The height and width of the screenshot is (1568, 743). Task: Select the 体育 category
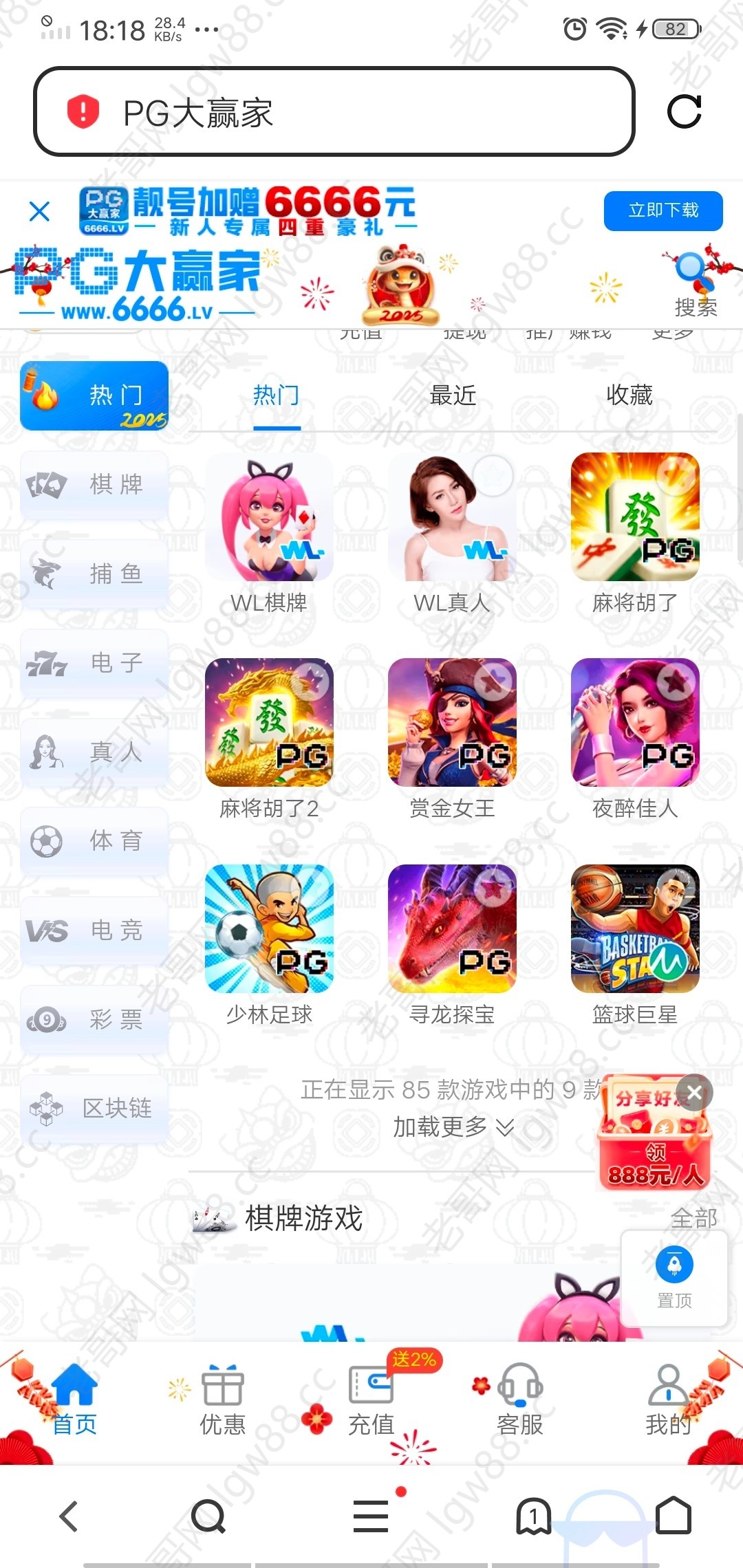coord(94,840)
